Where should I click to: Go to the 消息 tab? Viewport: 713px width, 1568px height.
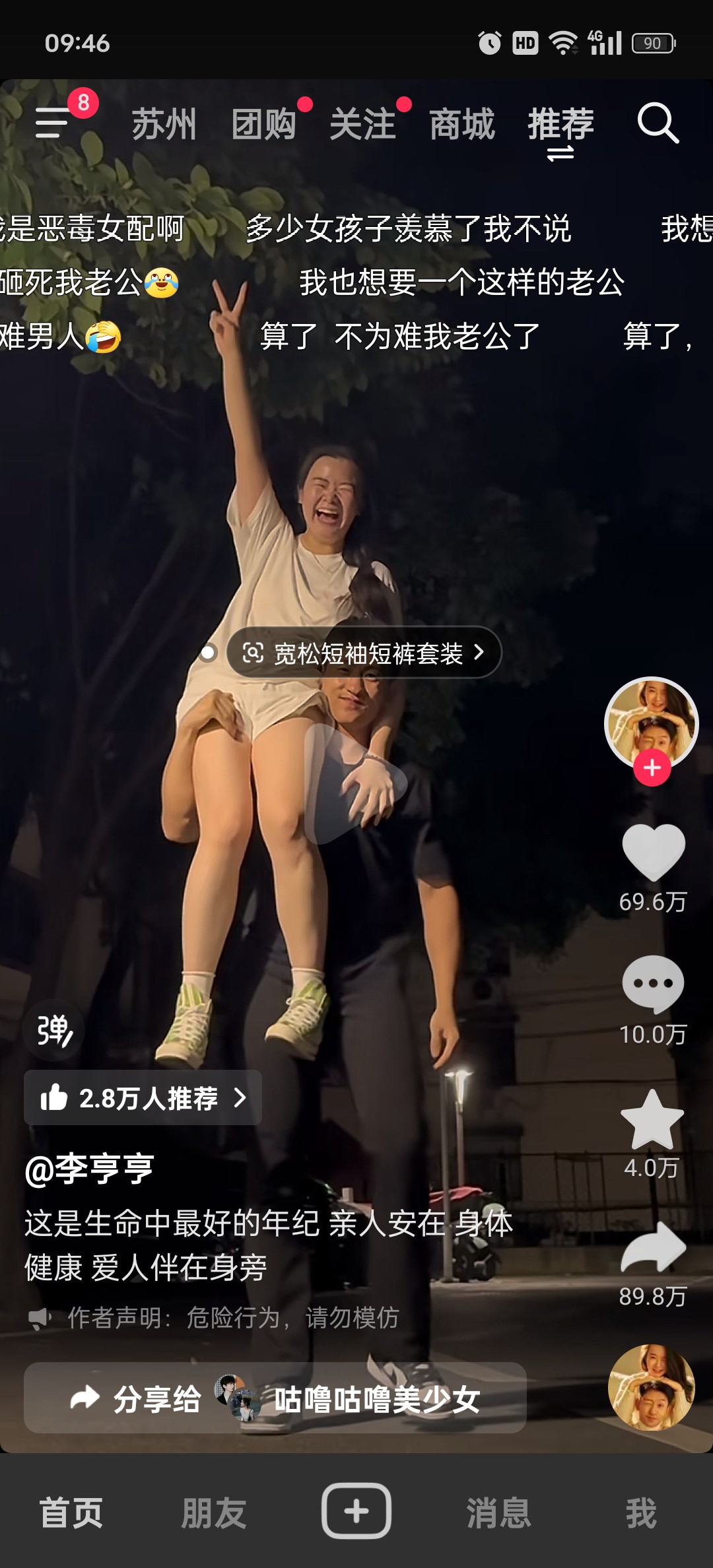[498, 1513]
